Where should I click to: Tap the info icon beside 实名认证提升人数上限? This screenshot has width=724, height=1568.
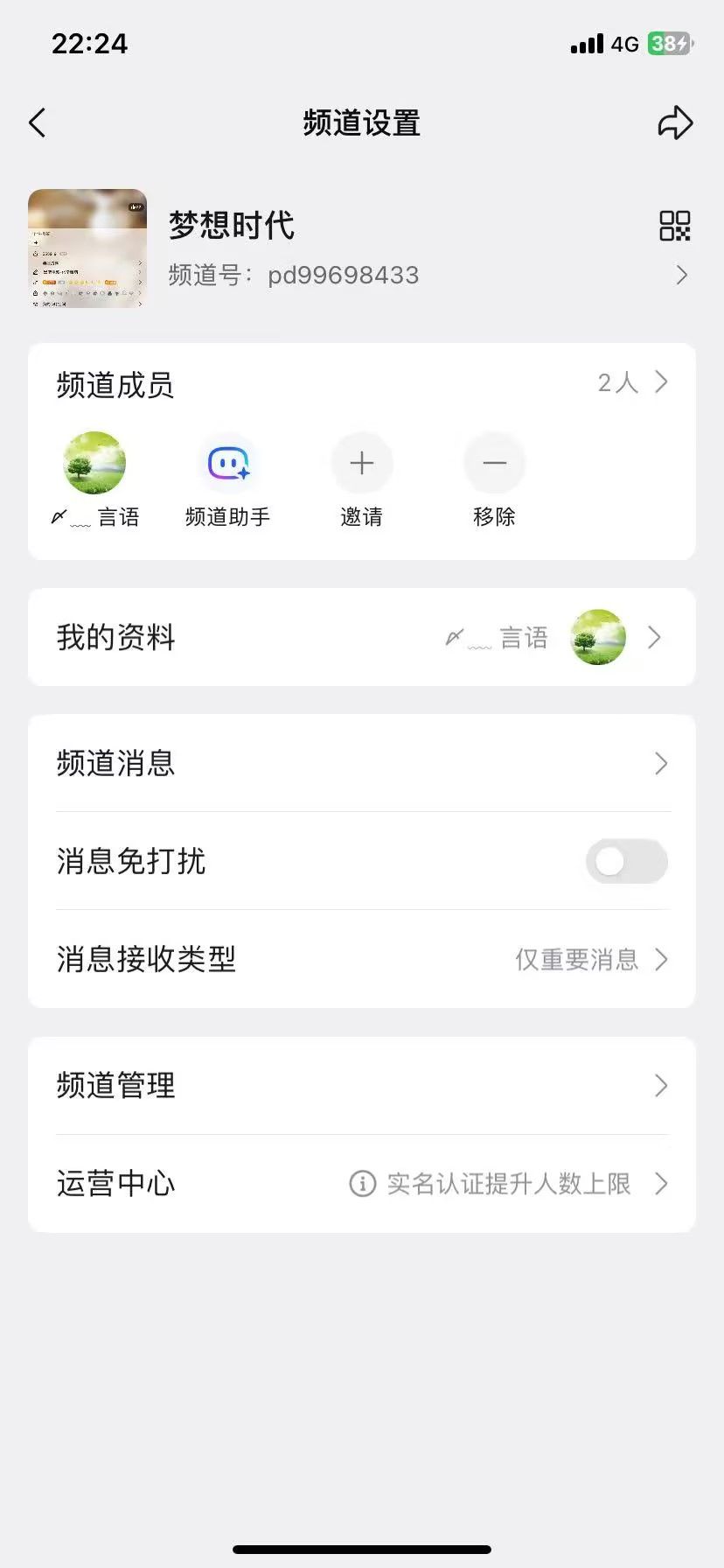362,1184
